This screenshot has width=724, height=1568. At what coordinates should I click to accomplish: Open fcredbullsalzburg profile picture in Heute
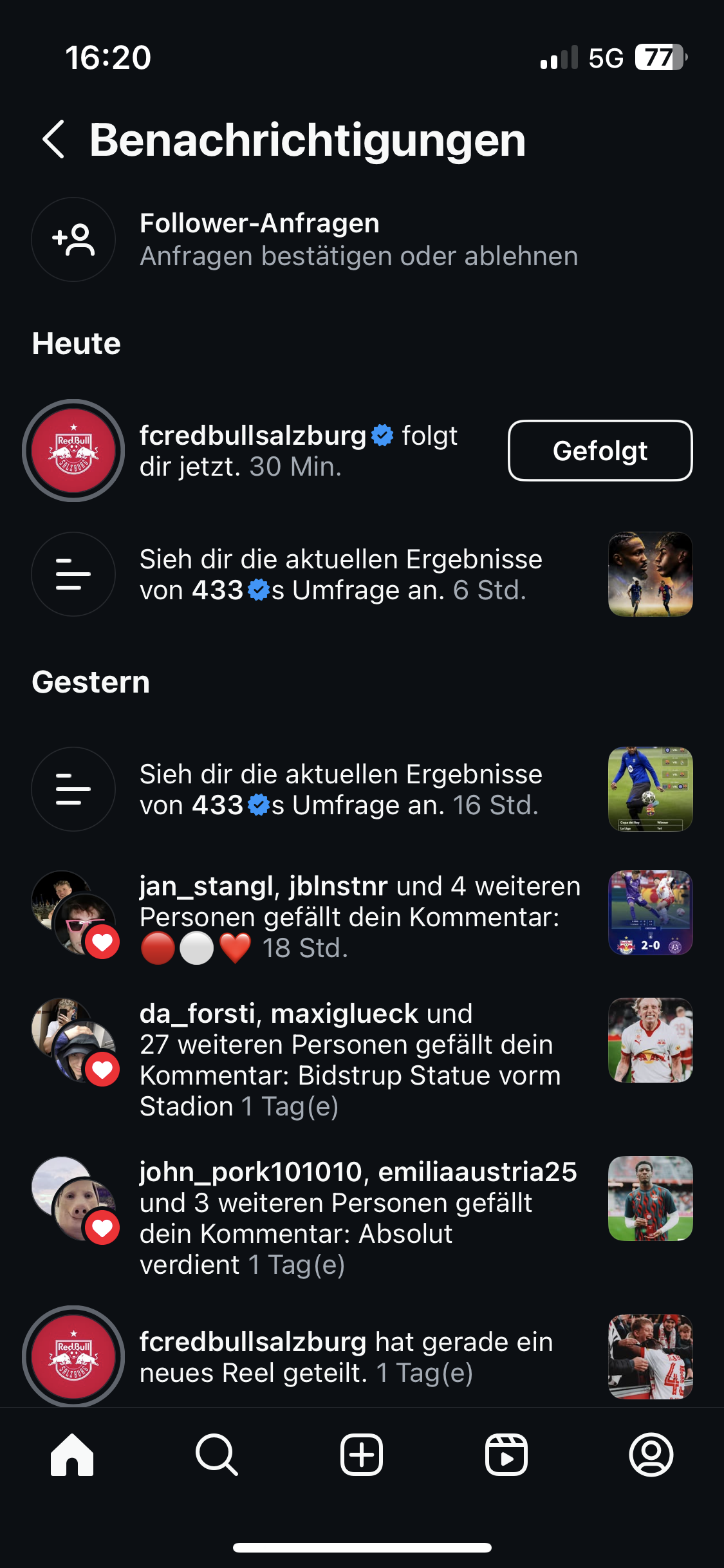pyautogui.click(x=73, y=451)
